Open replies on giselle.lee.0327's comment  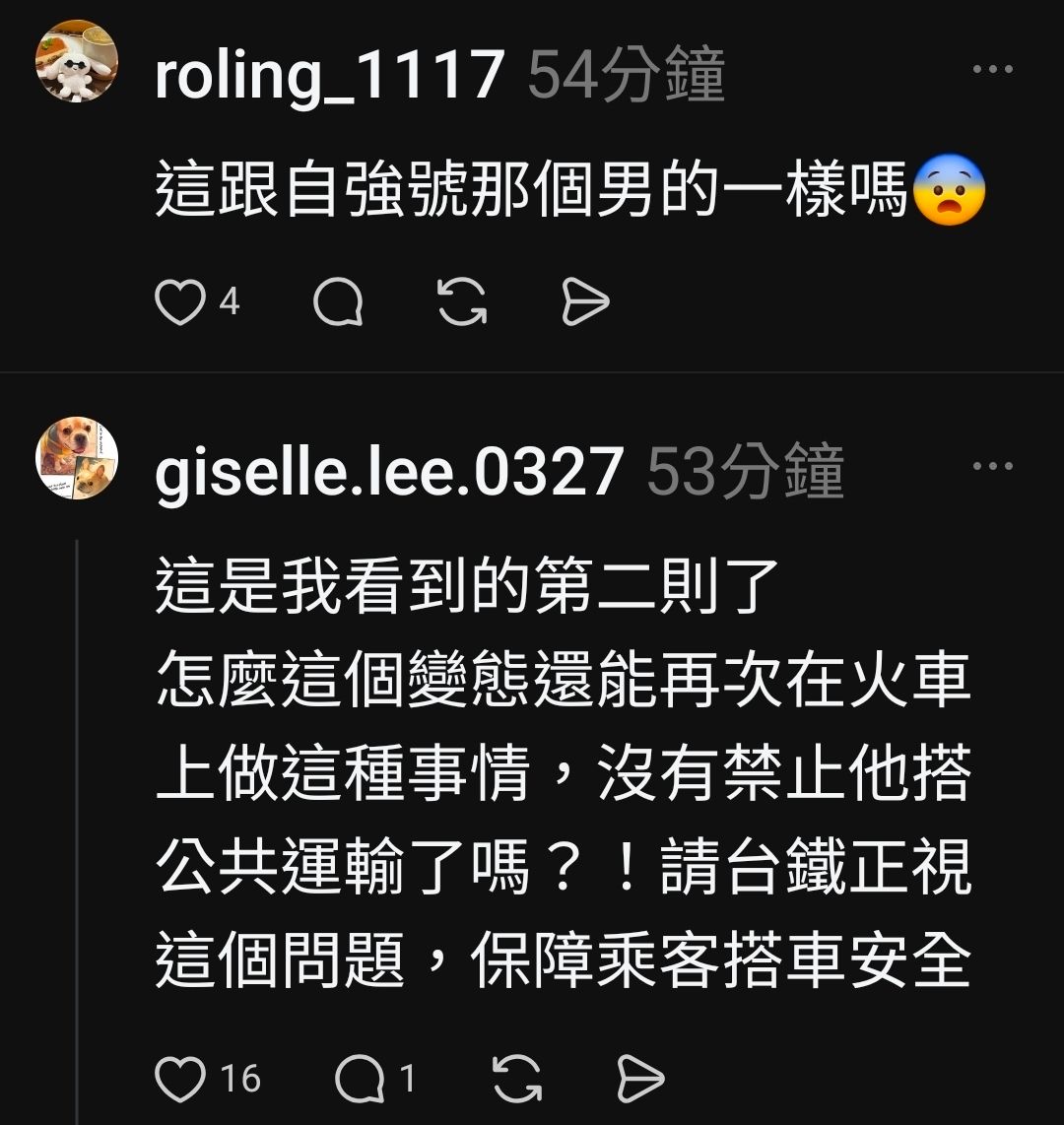[x=361, y=1079]
